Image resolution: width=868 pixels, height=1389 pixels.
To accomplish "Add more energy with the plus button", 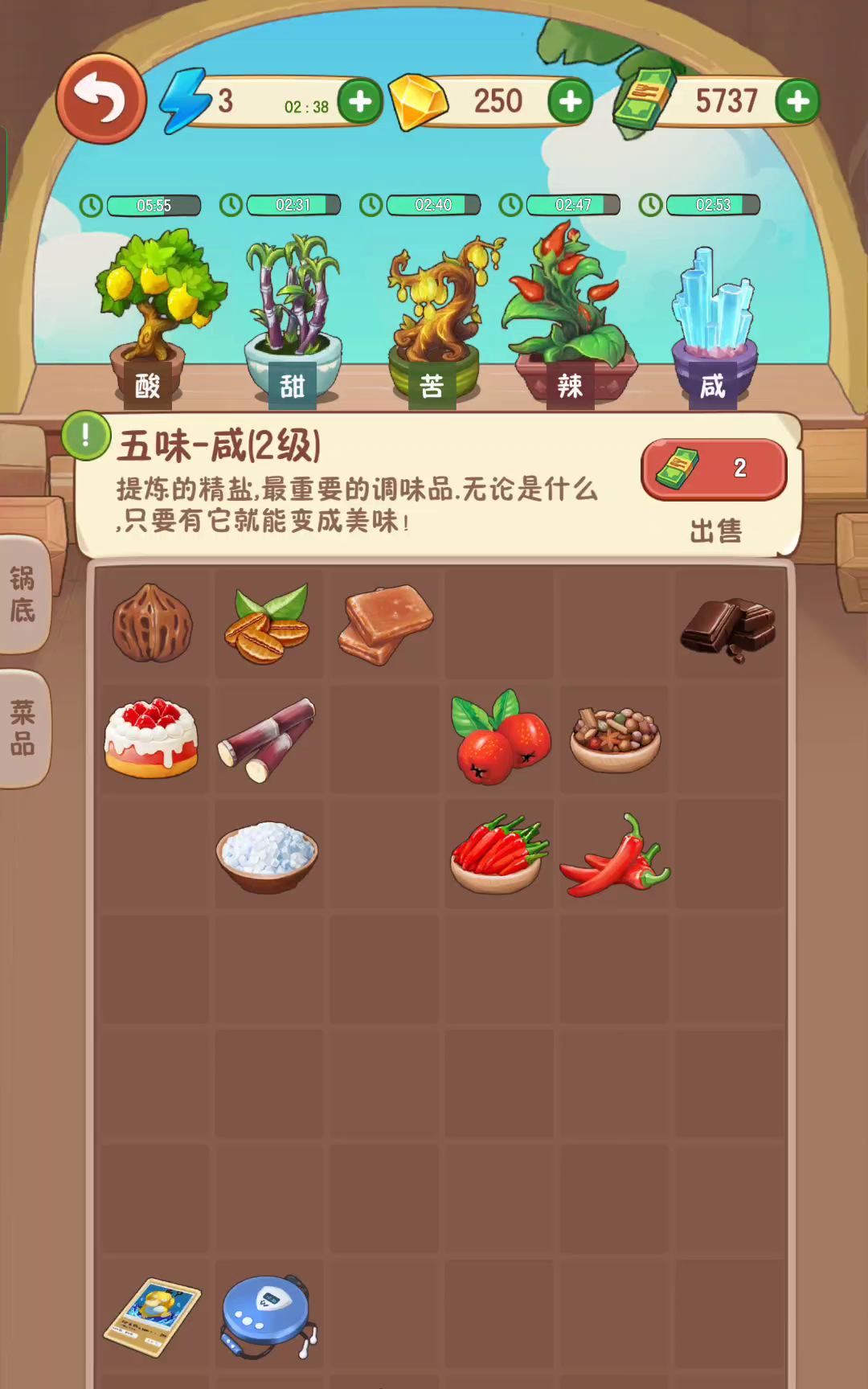I will [359, 101].
